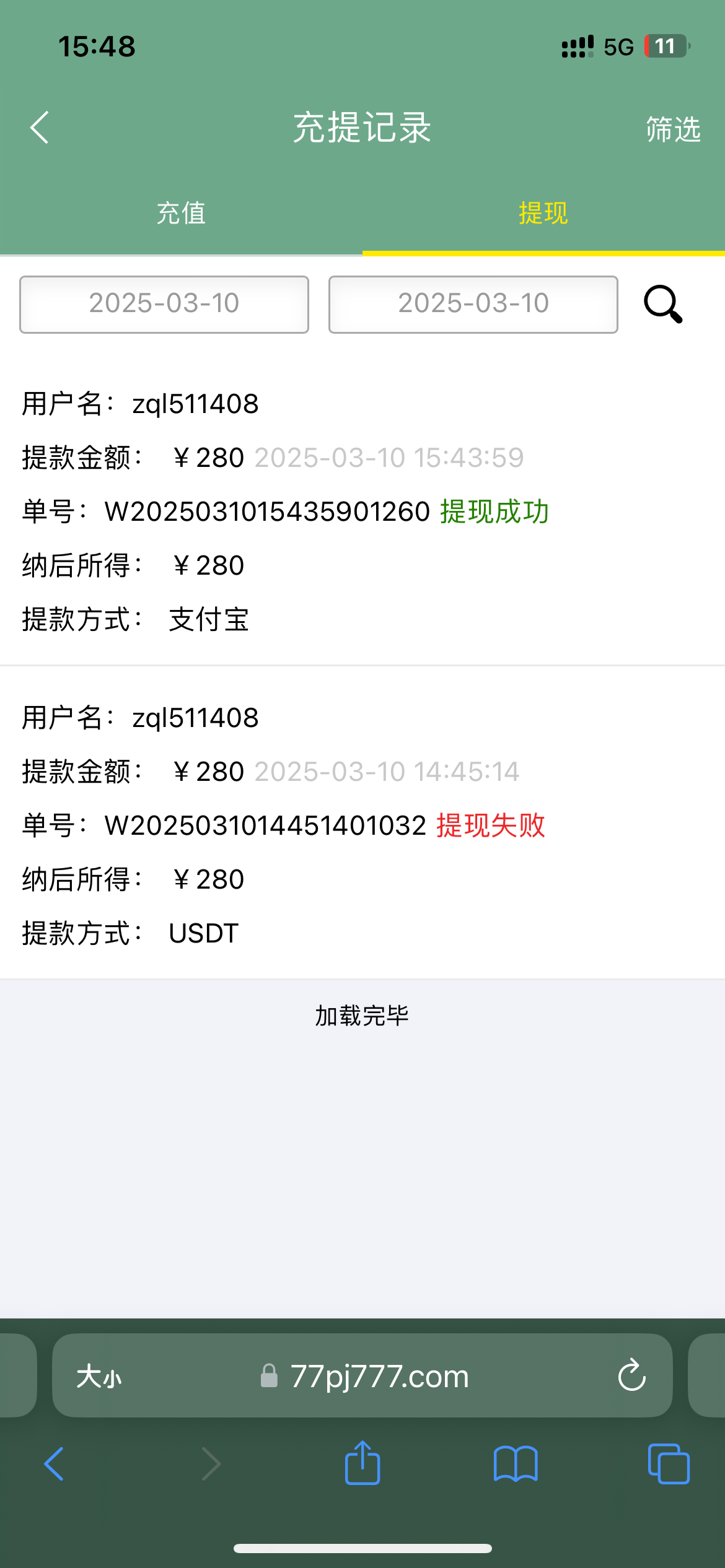Viewport: 725px width, 1568px height.
Task: Open the Safari tab overview
Action: 668,1463
